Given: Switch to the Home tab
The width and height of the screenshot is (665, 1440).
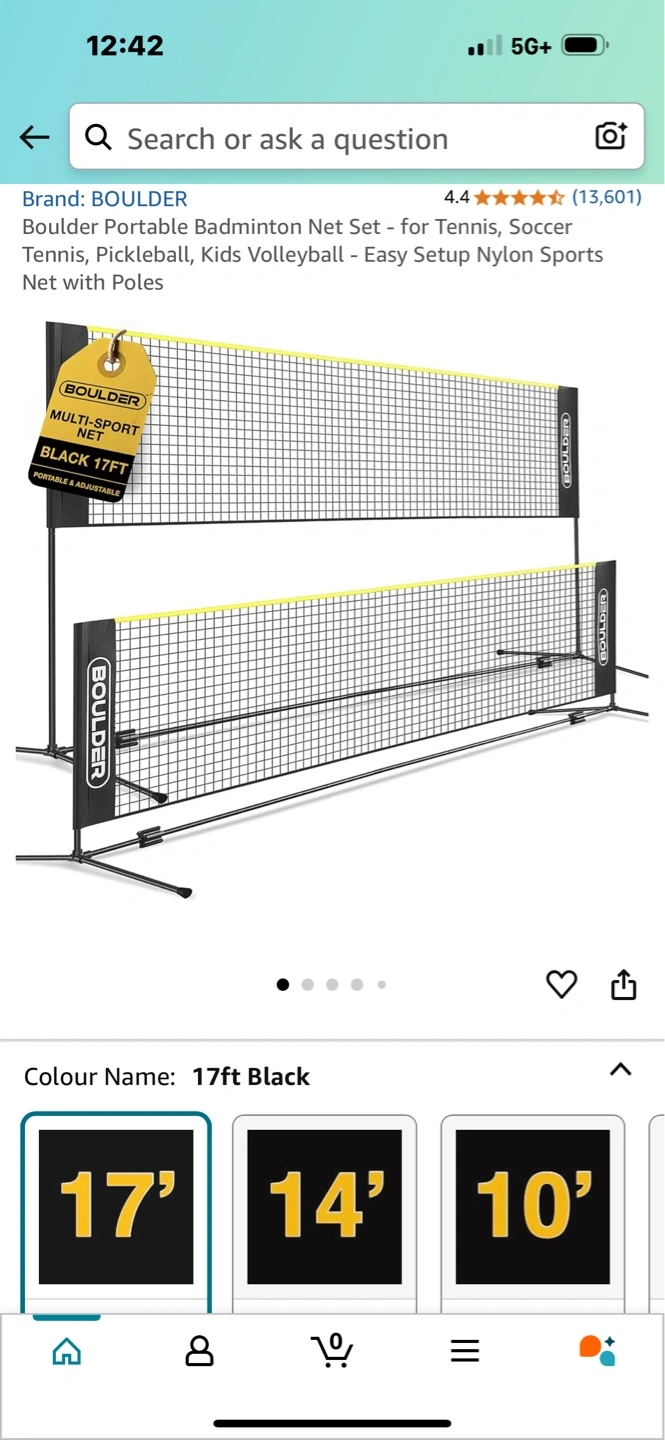Looking at the screenshot, I should click(x=66, y=1352).
